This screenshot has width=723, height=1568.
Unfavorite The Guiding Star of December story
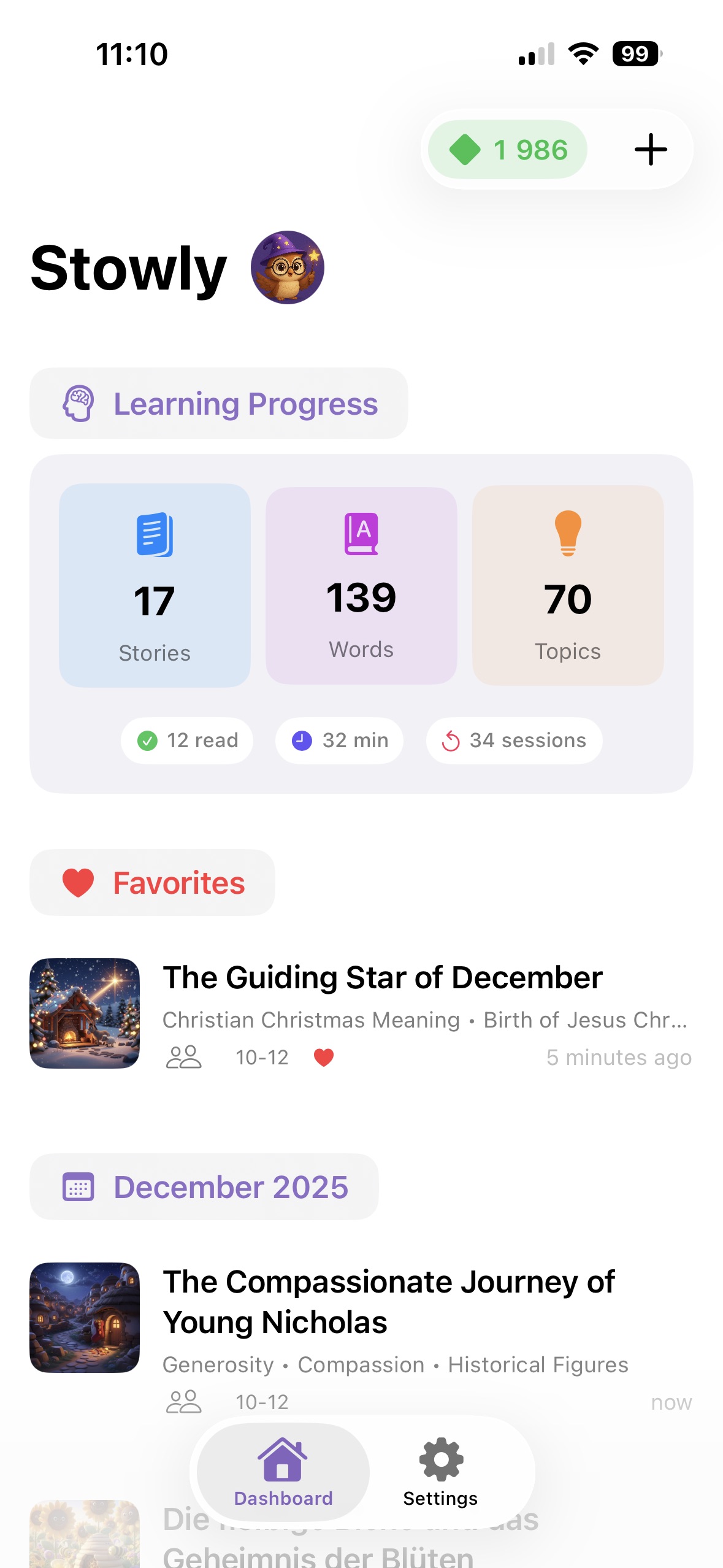pyautogui.click(x=323, y=1058)
